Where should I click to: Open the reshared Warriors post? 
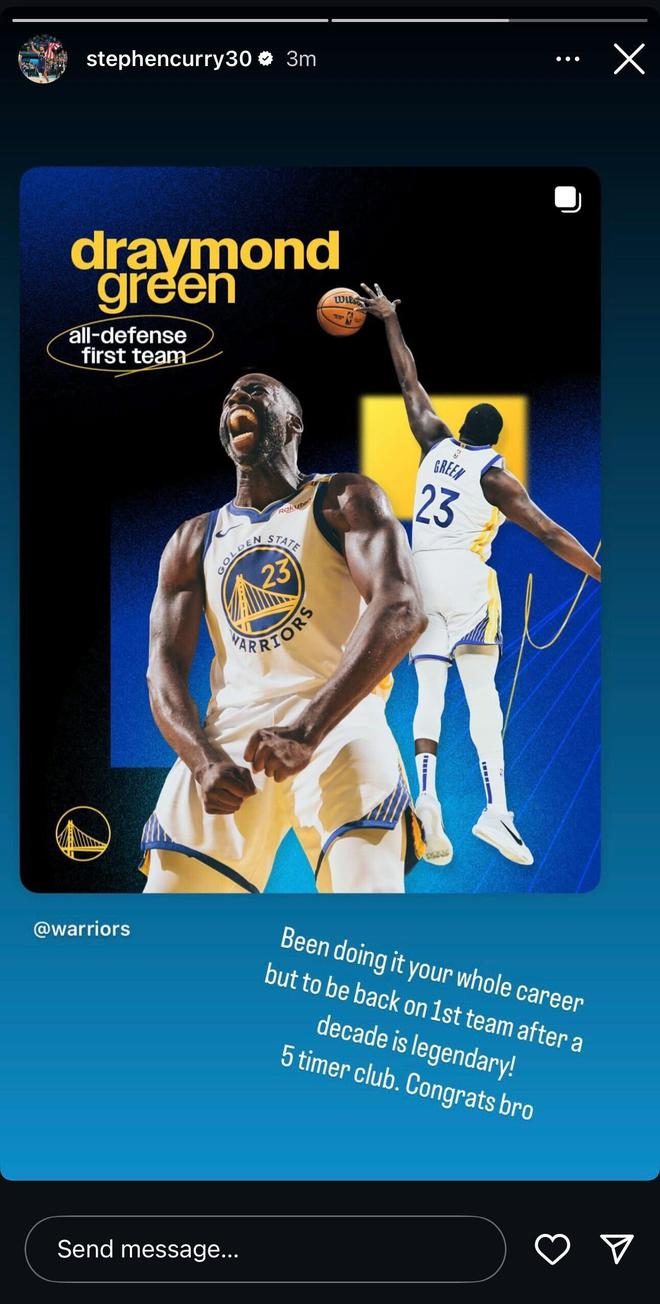310,530
